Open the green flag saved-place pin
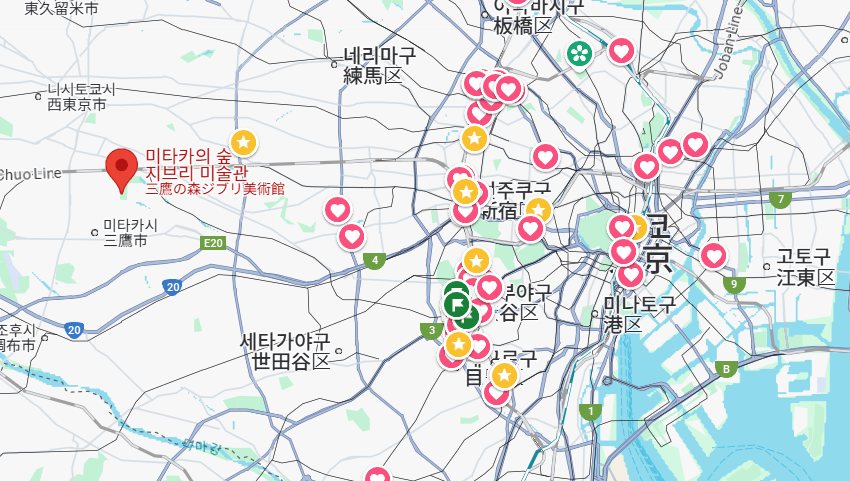 [x=456, y=299]
